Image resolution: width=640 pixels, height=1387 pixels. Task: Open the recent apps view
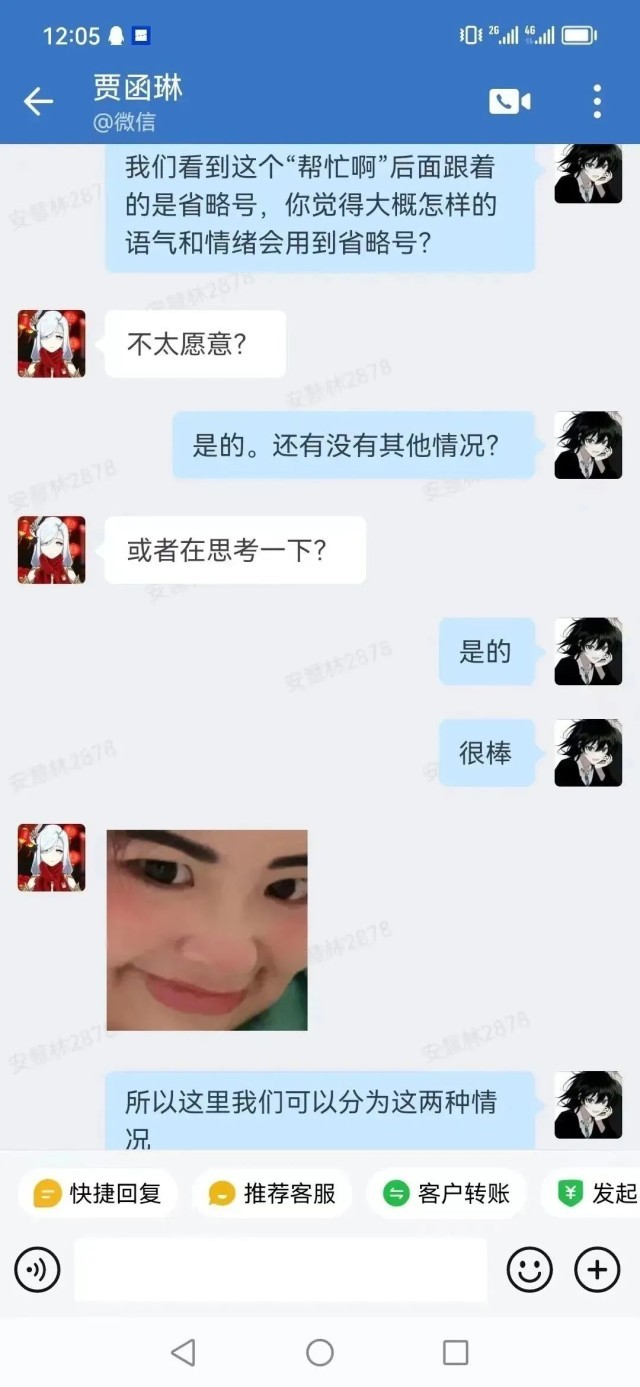click(x=455, y=1353)
